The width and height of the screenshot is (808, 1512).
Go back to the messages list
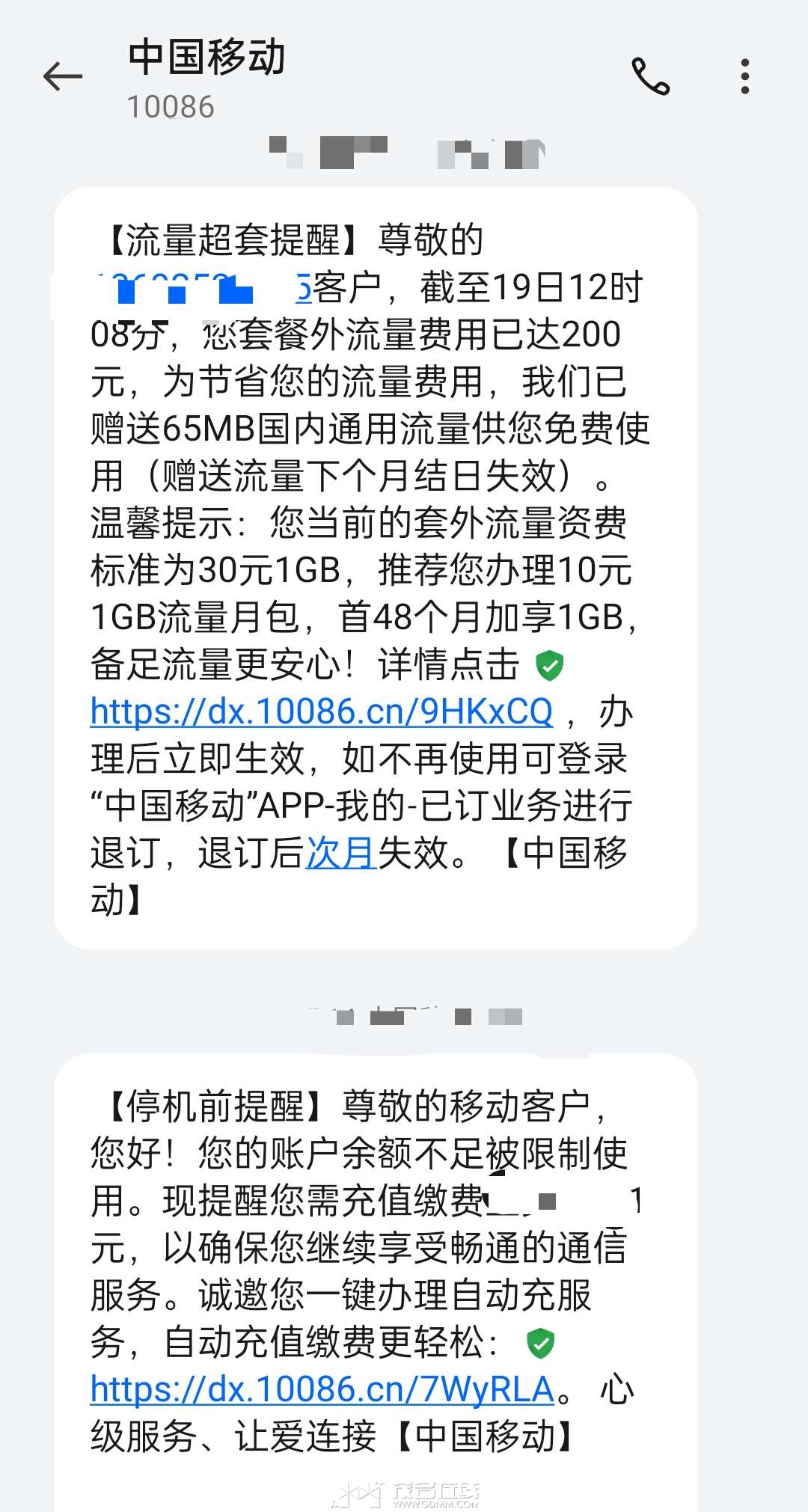(63, 76)
